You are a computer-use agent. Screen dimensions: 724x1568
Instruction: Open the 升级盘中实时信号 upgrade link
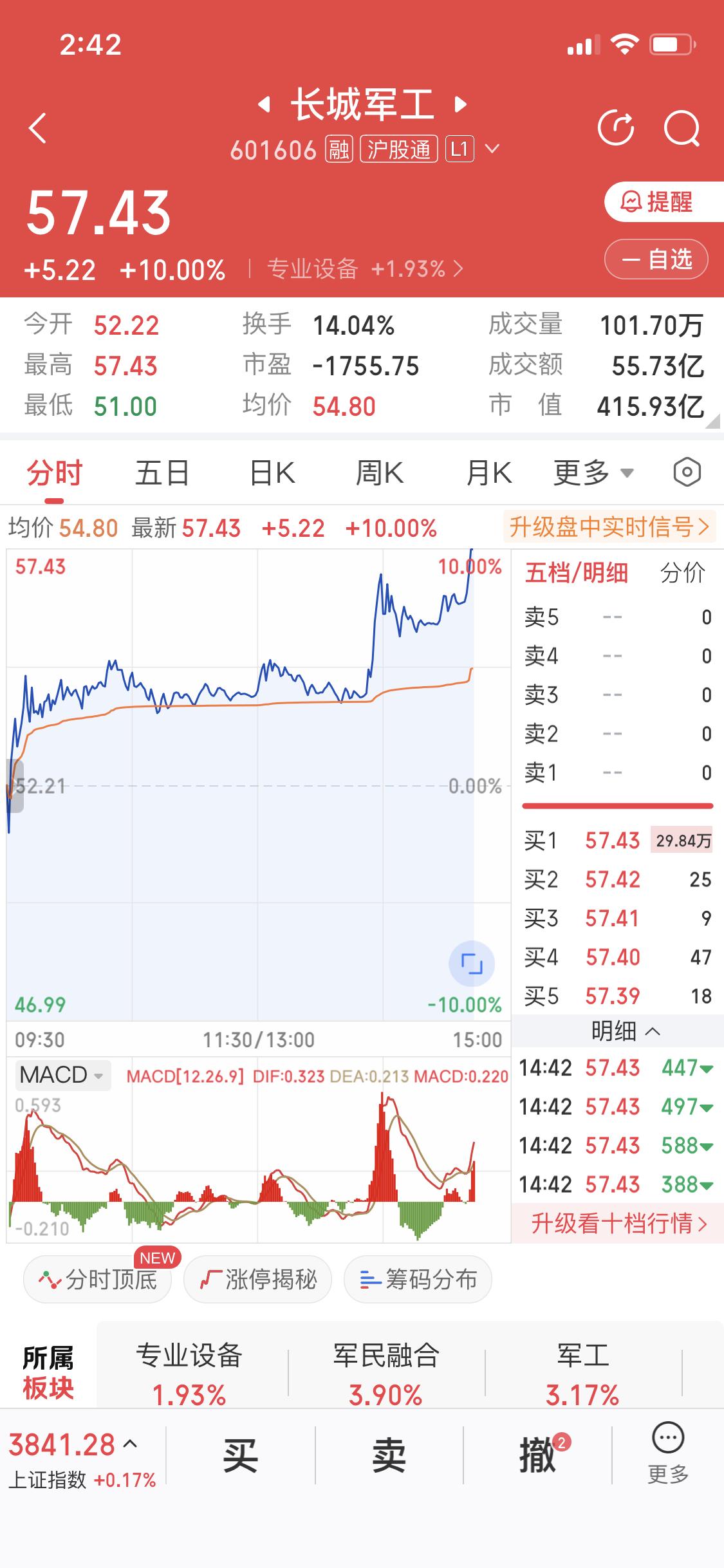(608, 527)
